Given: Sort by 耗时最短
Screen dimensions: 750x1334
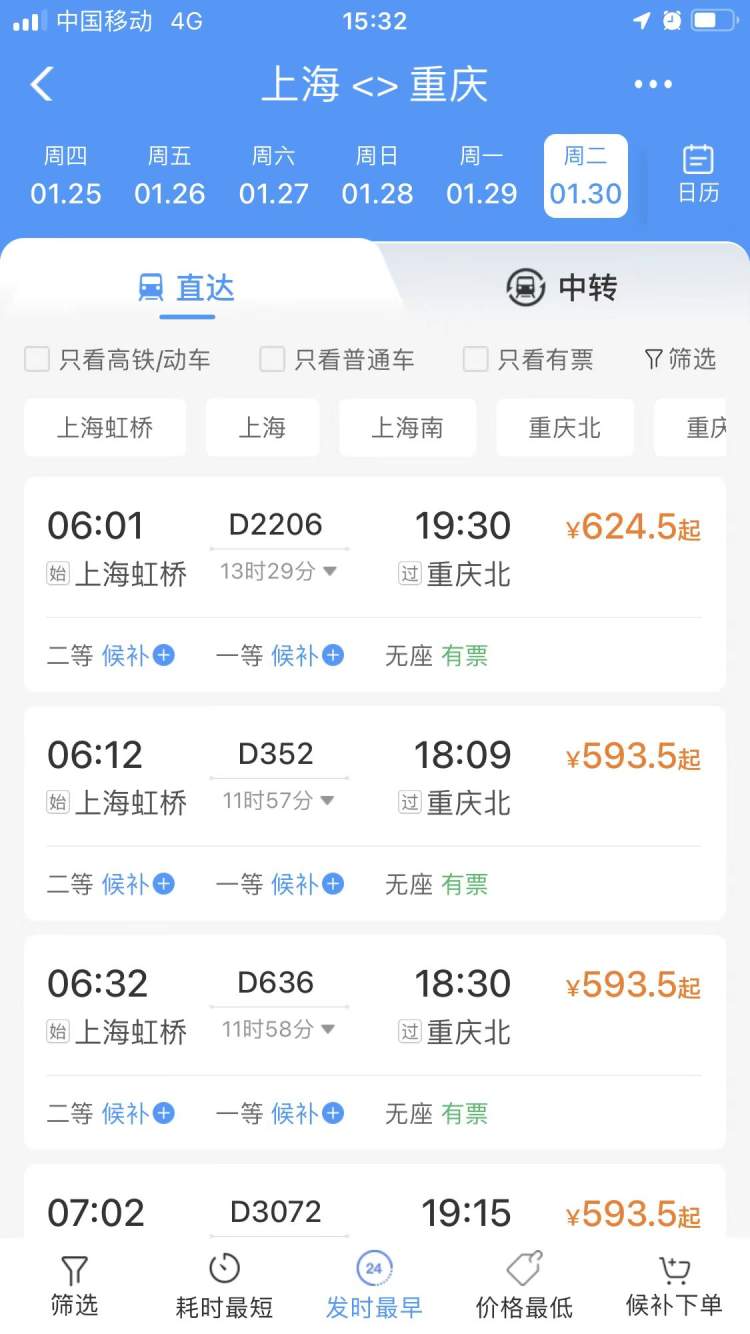Looking at the screenshot, I should [x=224, y=1285].
